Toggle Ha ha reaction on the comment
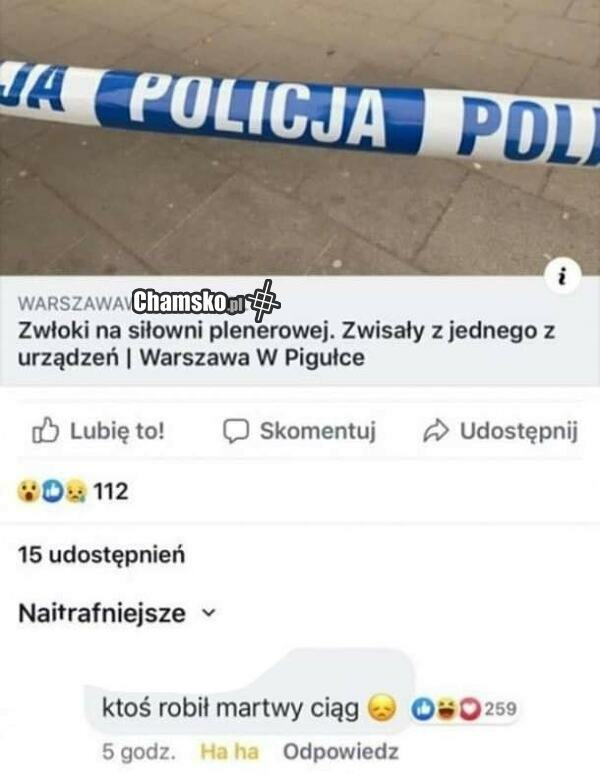 tap(229, 752)
